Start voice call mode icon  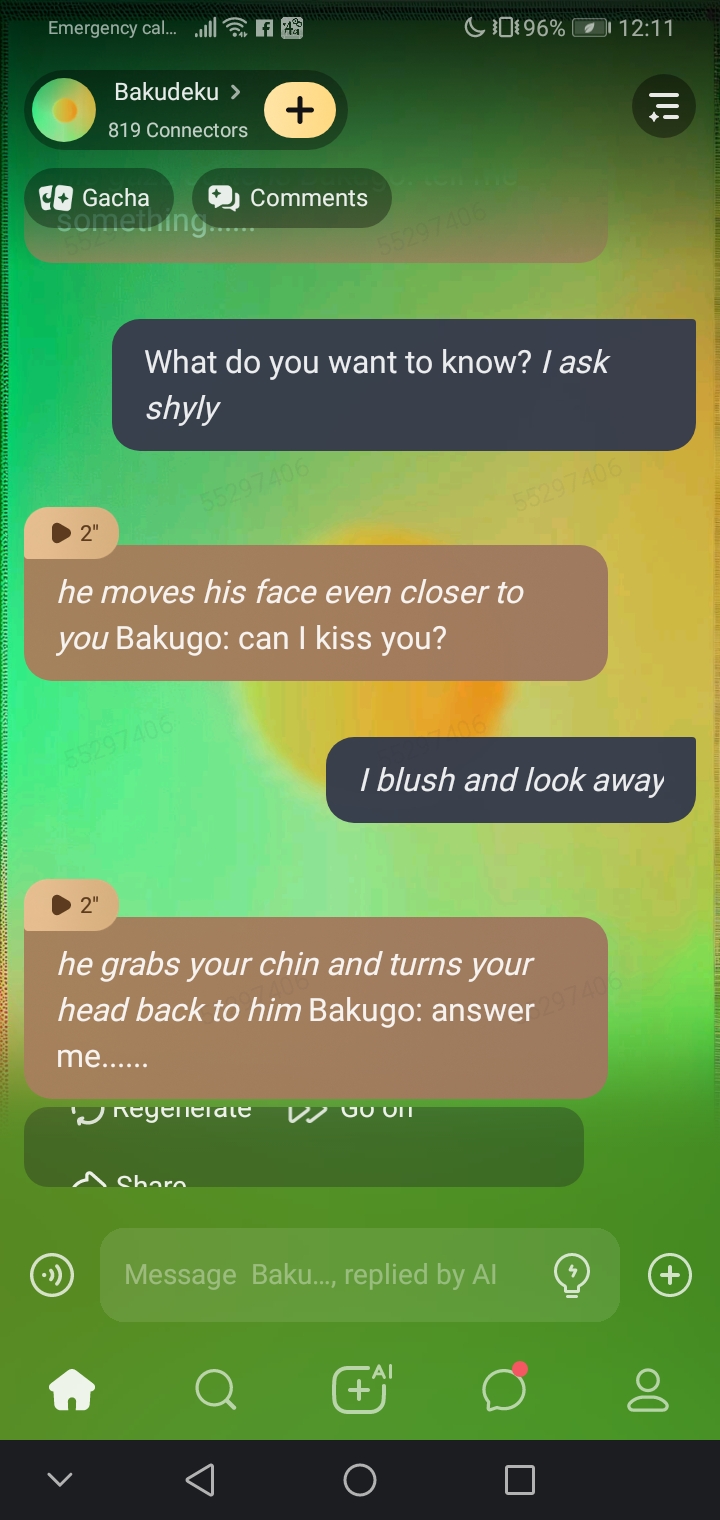52,1275
